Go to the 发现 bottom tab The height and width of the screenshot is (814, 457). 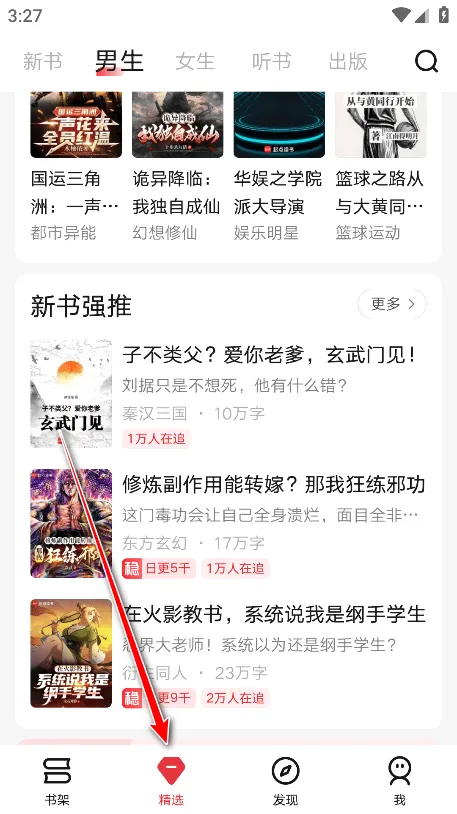pyautogui.click(x=286, y=780)
